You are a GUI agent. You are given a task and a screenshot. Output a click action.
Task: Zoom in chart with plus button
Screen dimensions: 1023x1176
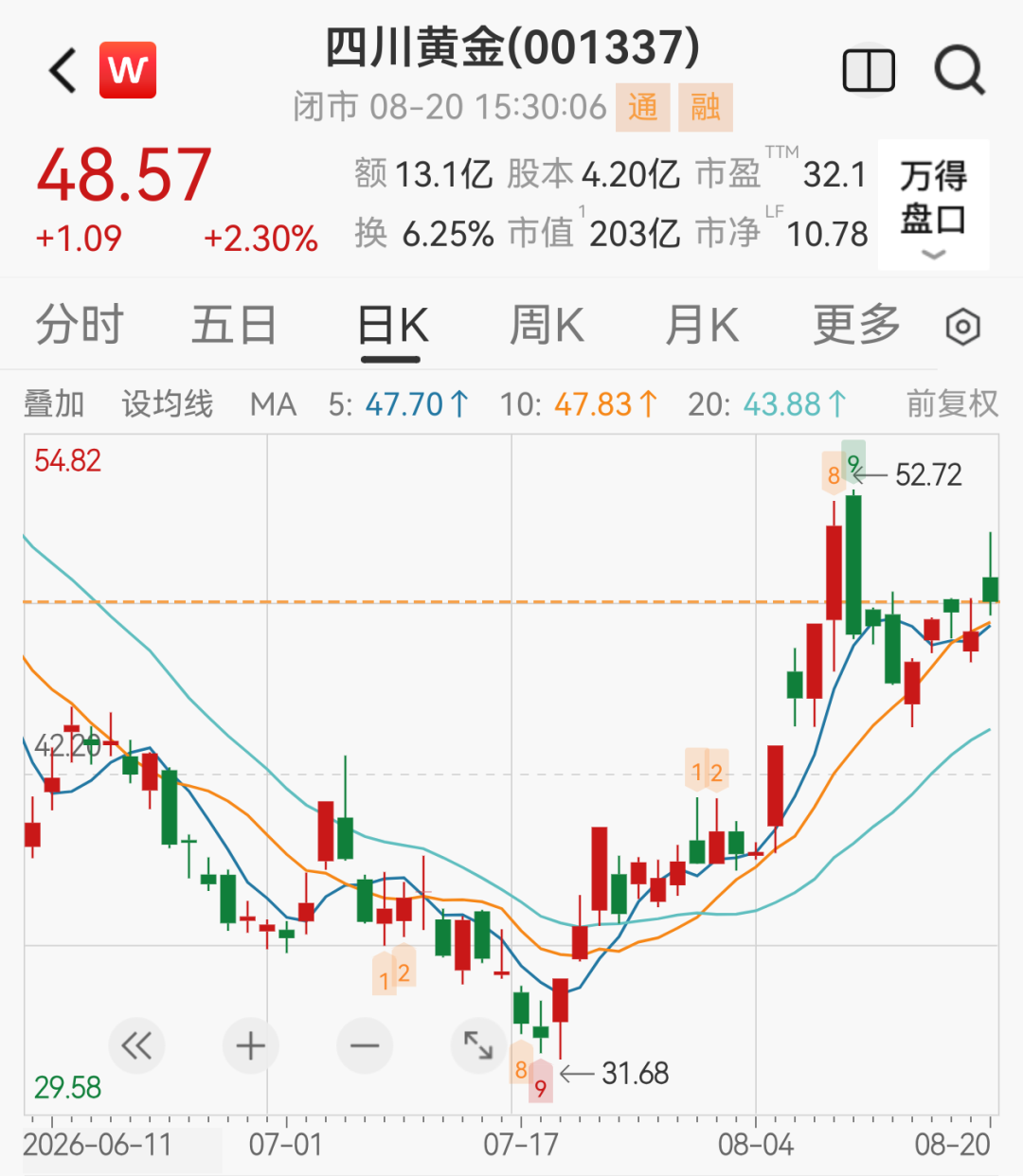click(x=250, y=1045)
